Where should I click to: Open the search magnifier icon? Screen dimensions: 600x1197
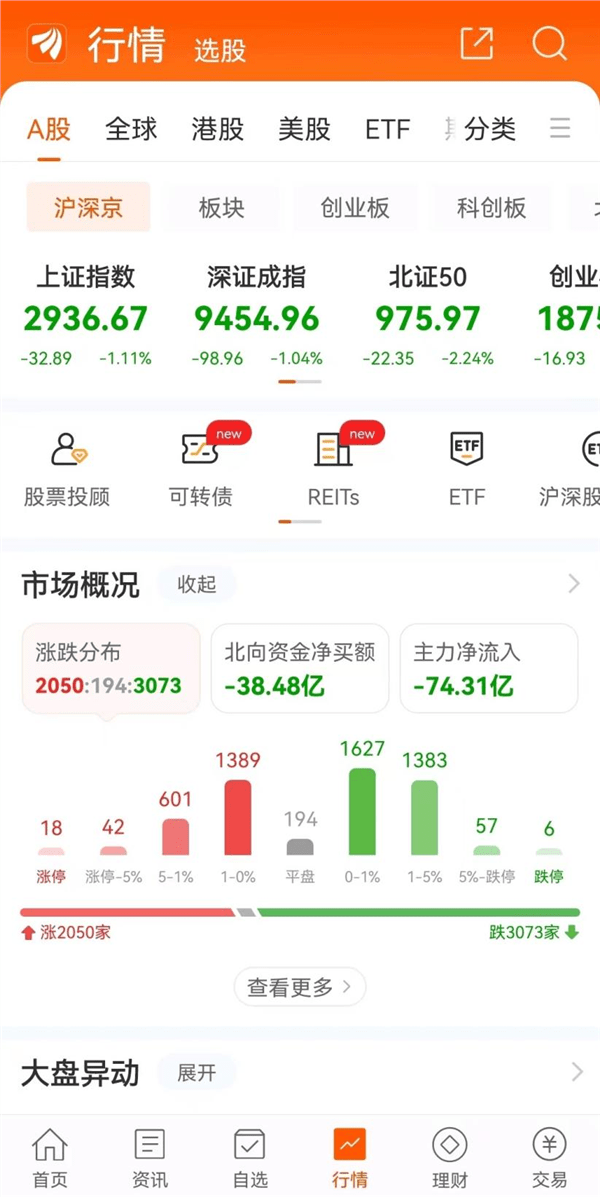550,44
